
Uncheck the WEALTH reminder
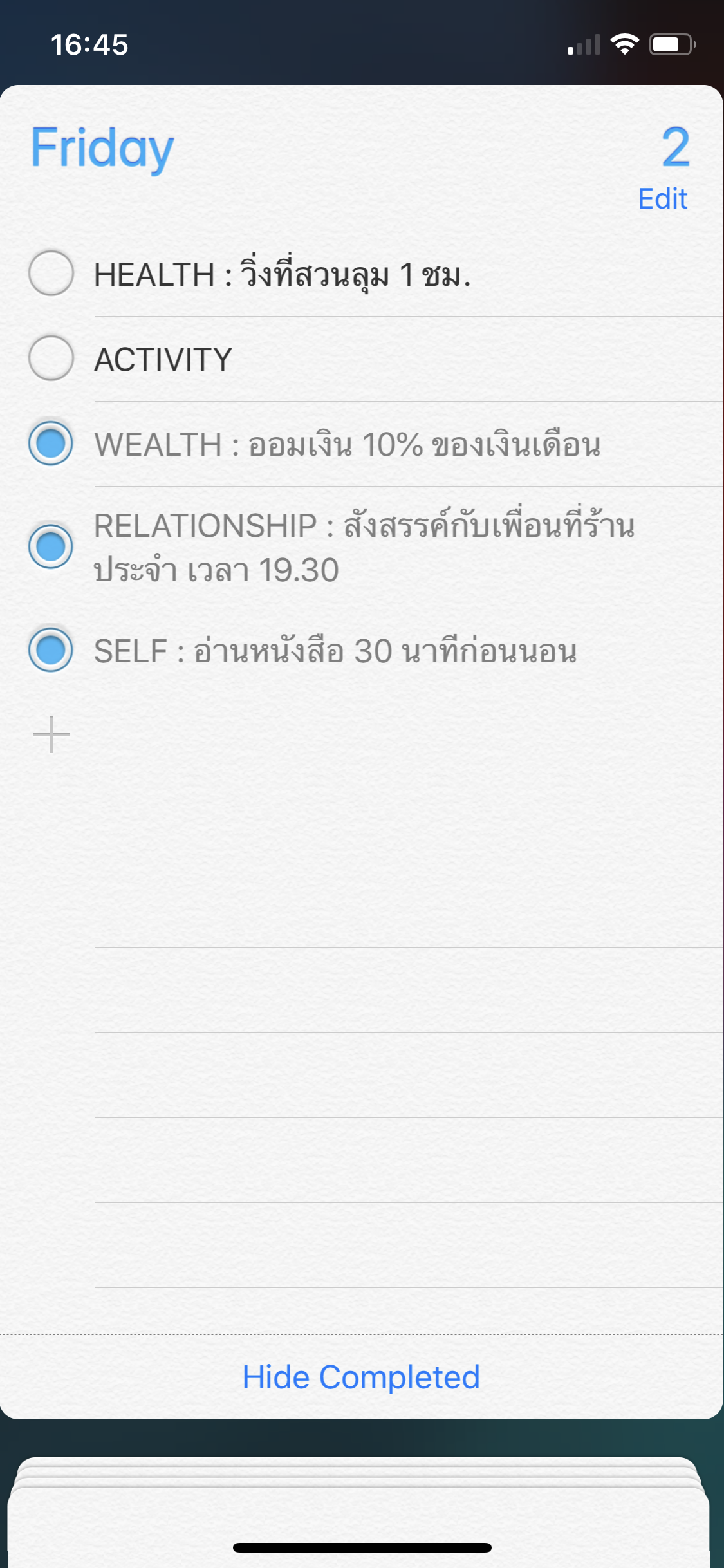coord(51,443)
